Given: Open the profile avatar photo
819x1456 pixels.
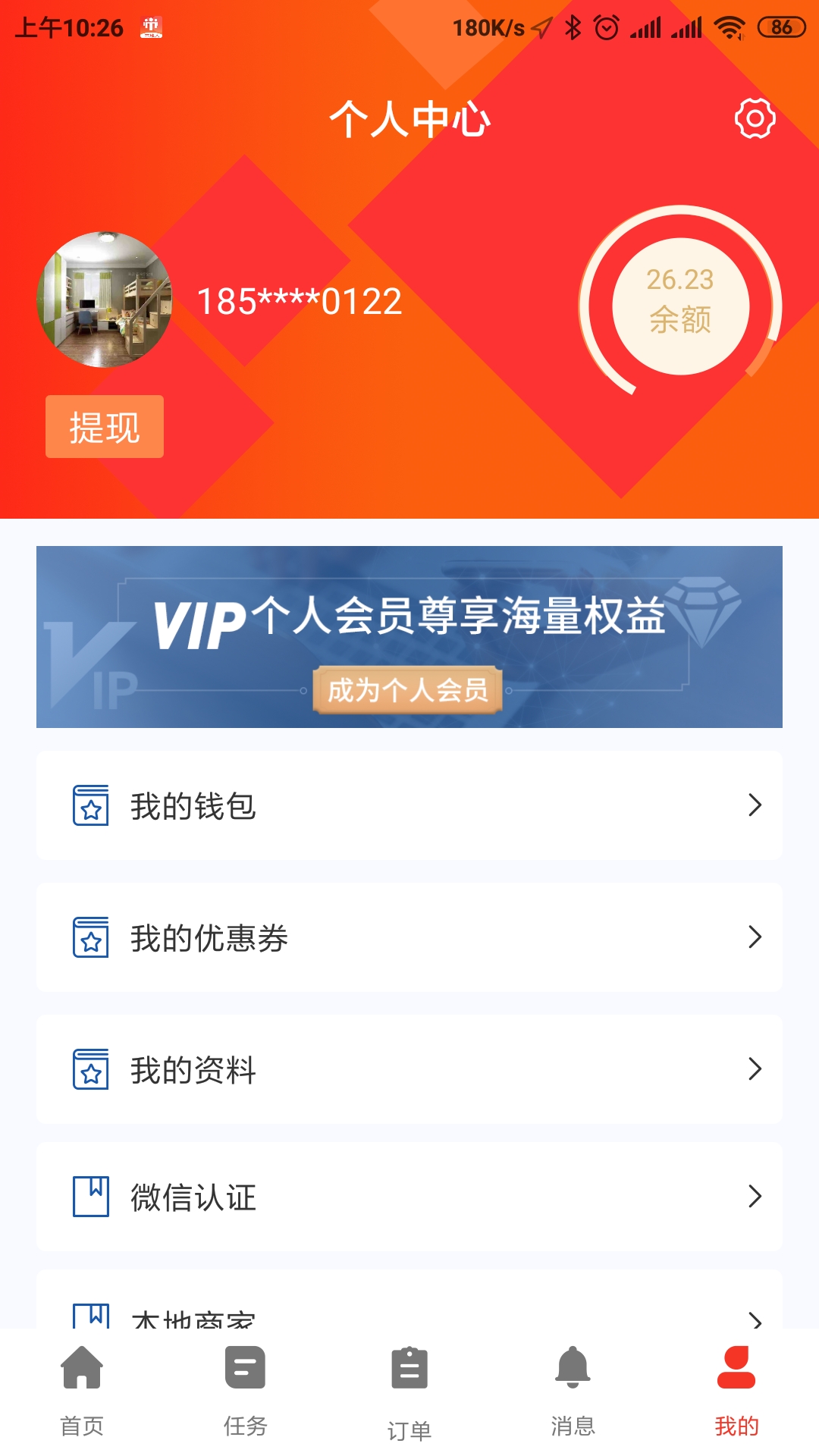Looking at the screenshot, I should 105,300.
